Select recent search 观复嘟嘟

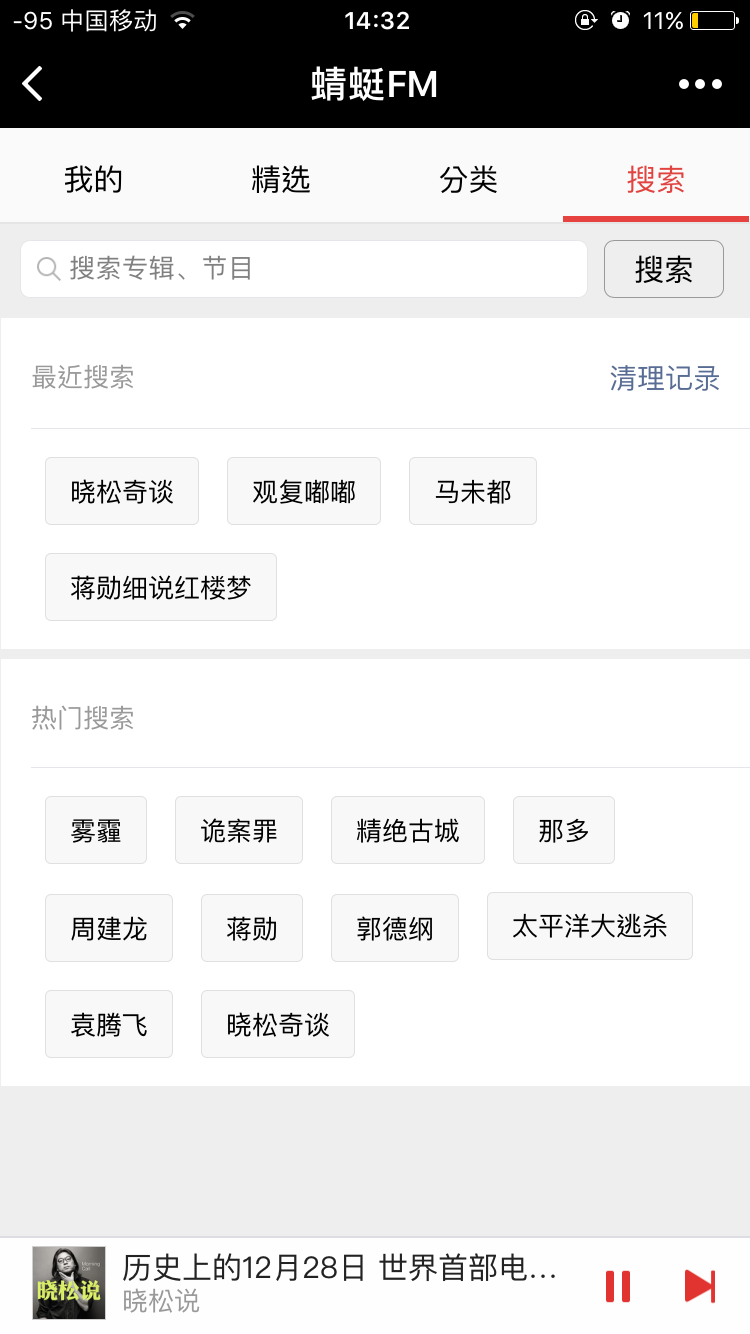coord(304,491)
